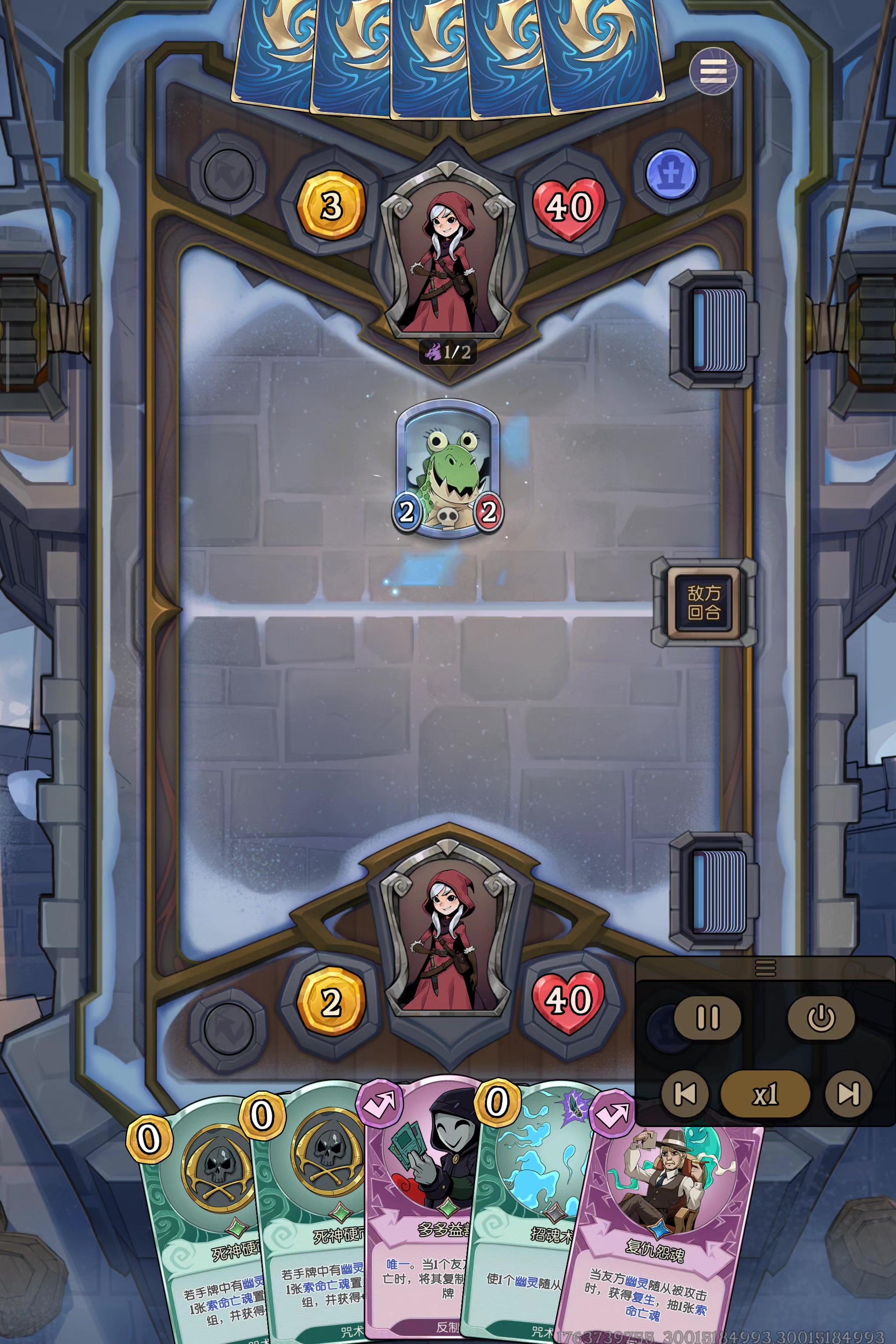
Task: Pause the replay playback
Action: point(707,1017)
